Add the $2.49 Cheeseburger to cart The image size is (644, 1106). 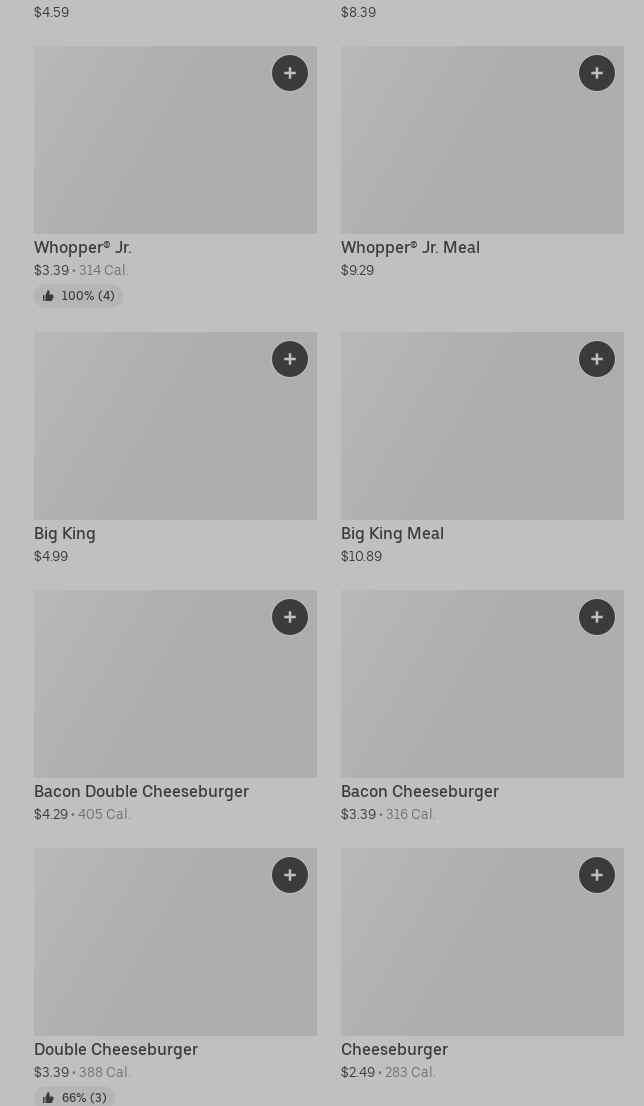pos(597,875)
